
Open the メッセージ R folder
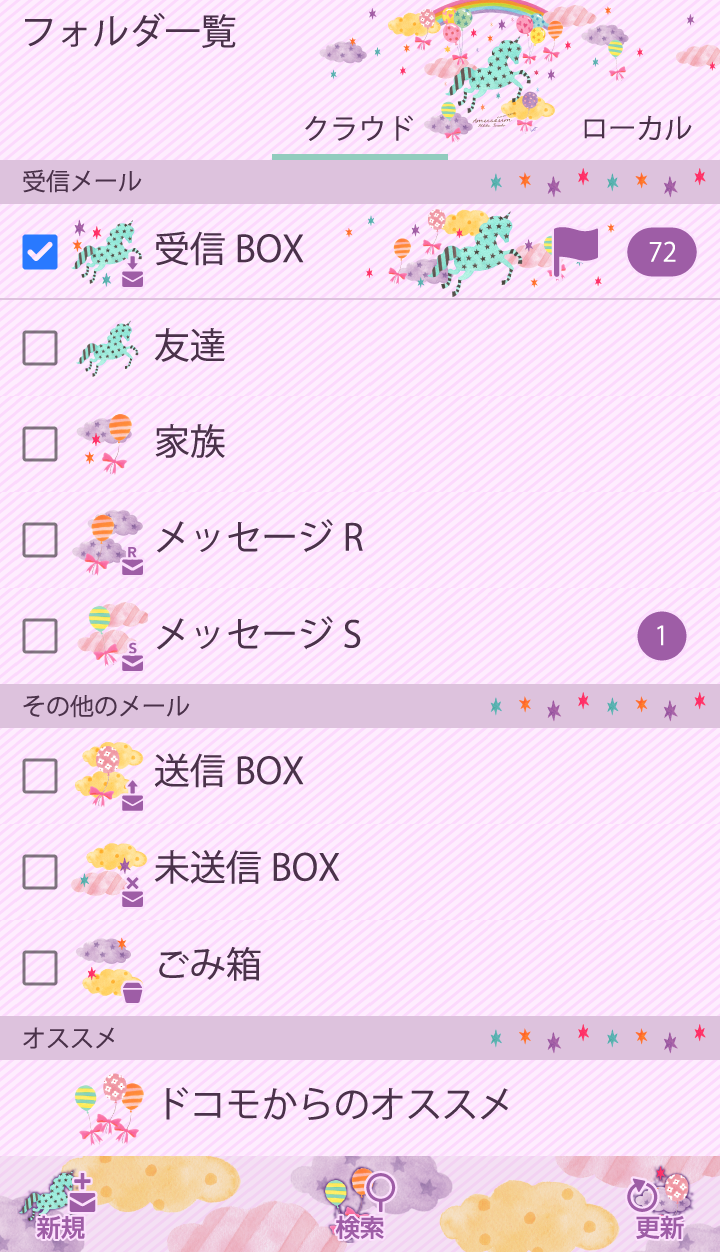coord(258,538)
